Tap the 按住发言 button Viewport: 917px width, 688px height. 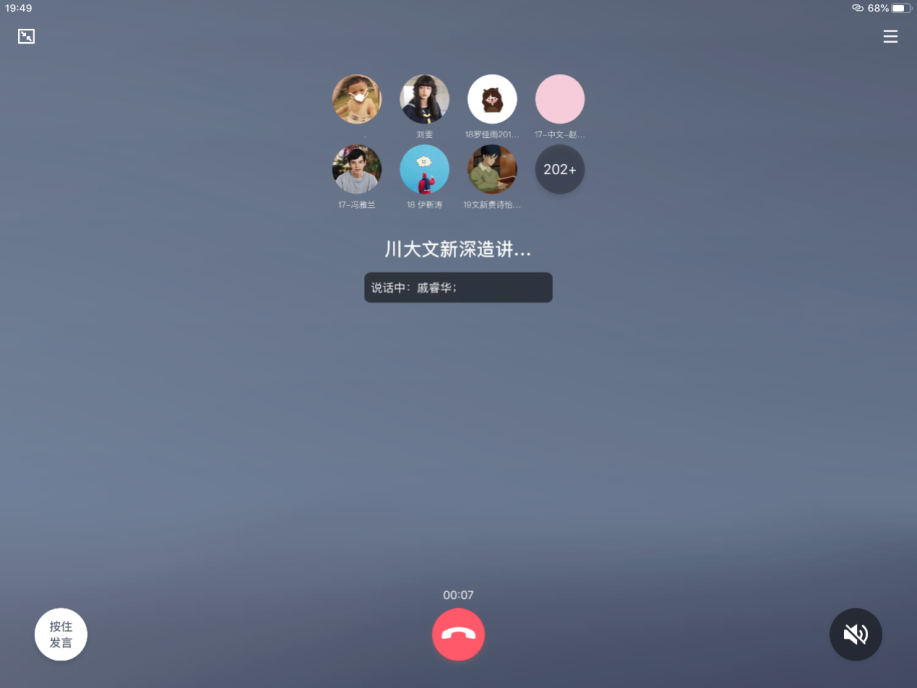click(x=61, y=635)
